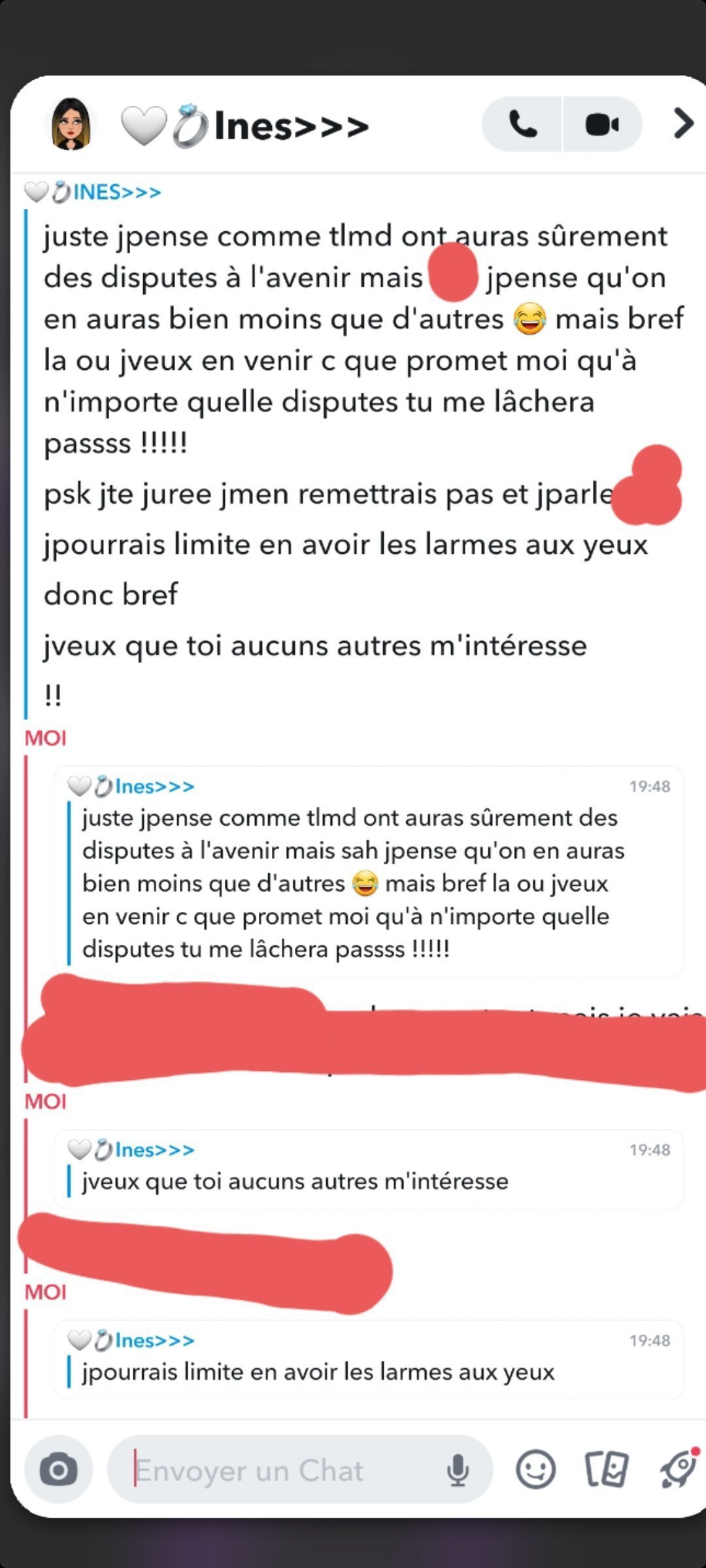Tap the chevron arrow in the chat header
The image size is (706, 1568).
(x=683, y=123)
